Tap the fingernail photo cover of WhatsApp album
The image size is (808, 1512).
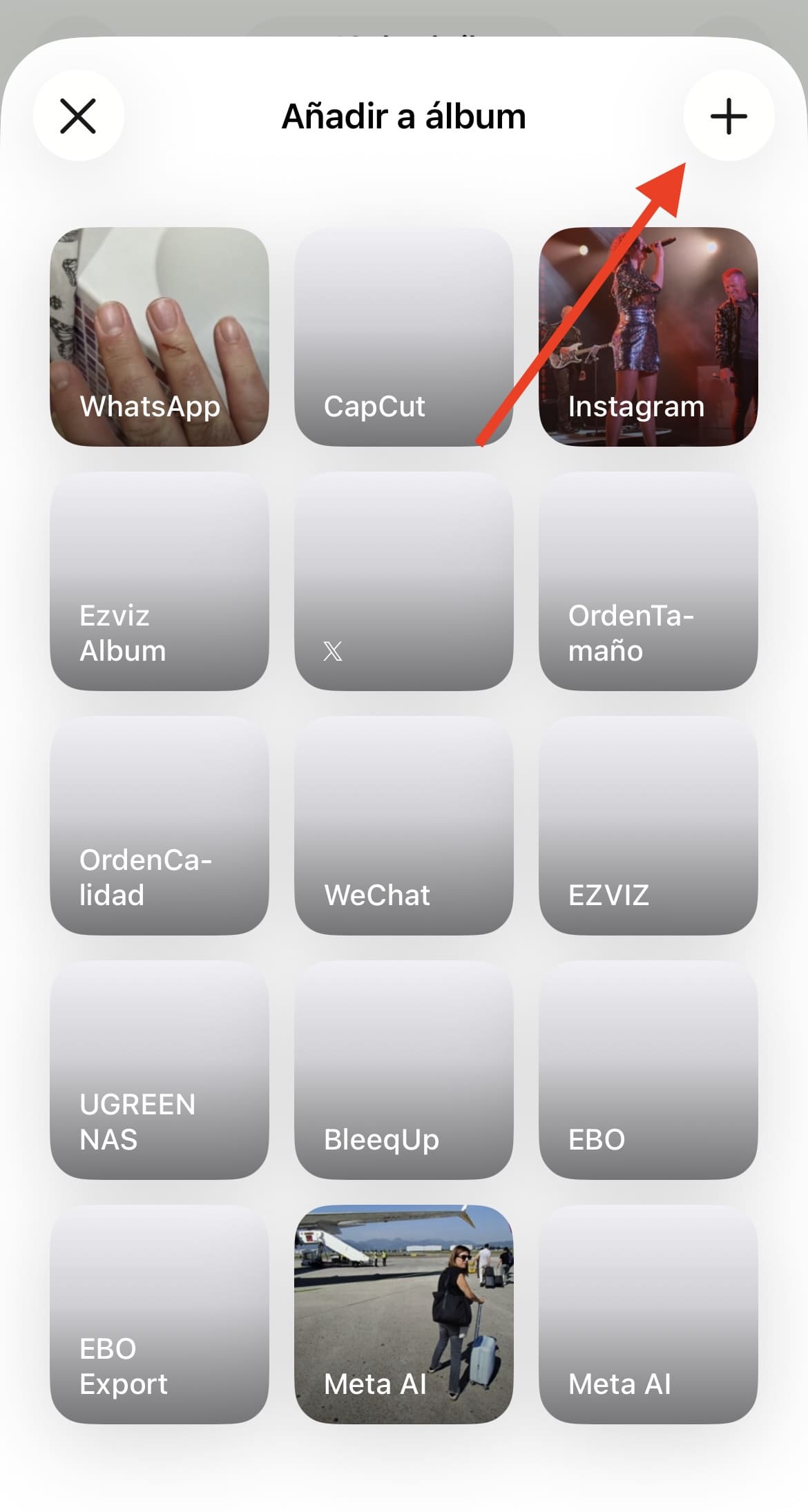click(159, 304)
